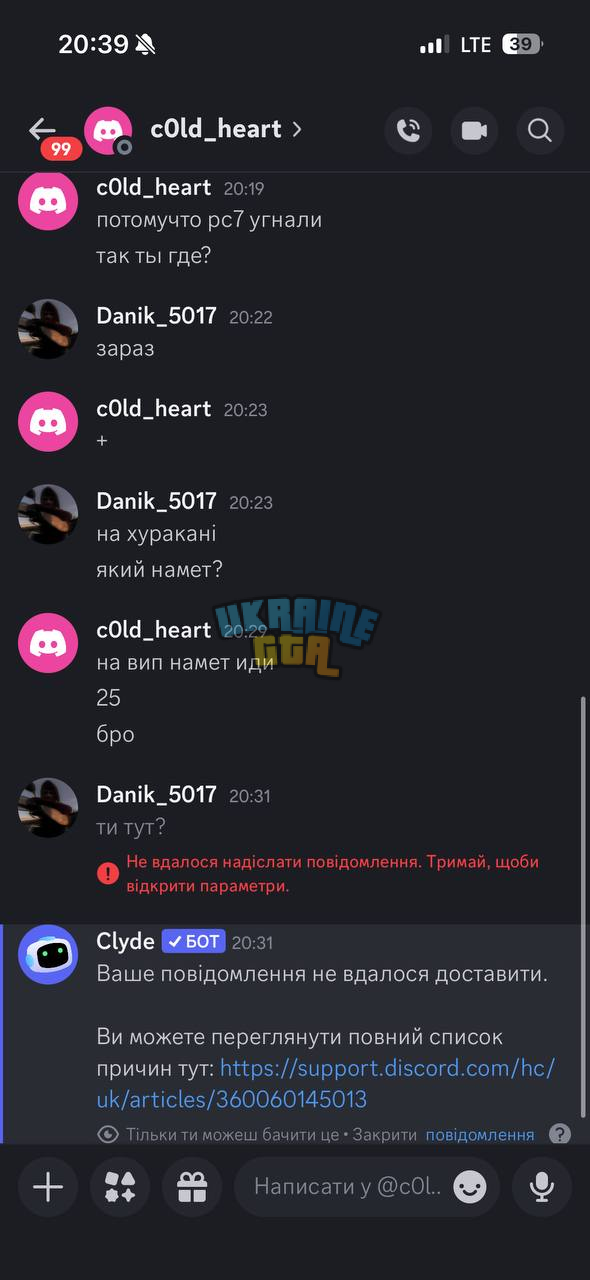Start a video call
Viewport: 590px width, 1280px height.
(x=474, y=130)
